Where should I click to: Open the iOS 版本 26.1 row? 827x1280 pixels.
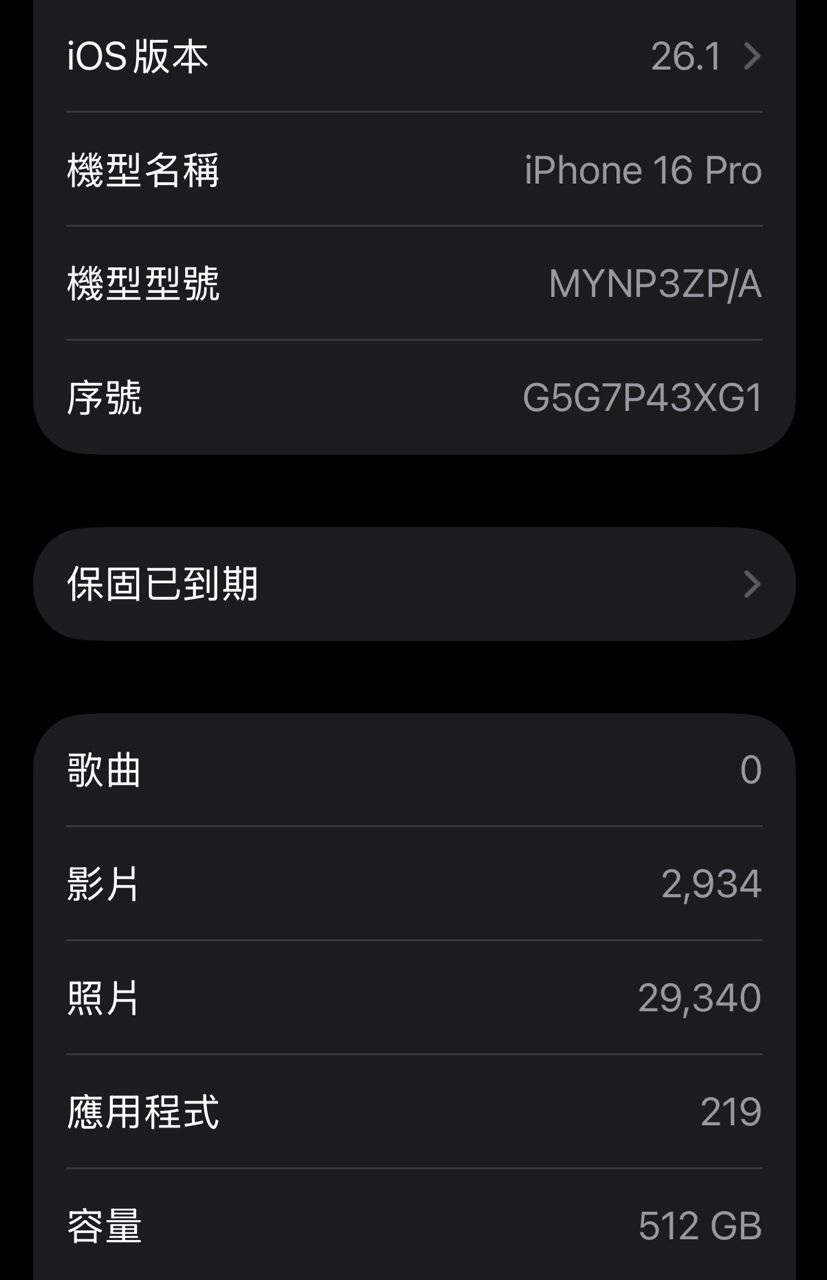pyautogui.click(x=414, y=57)
